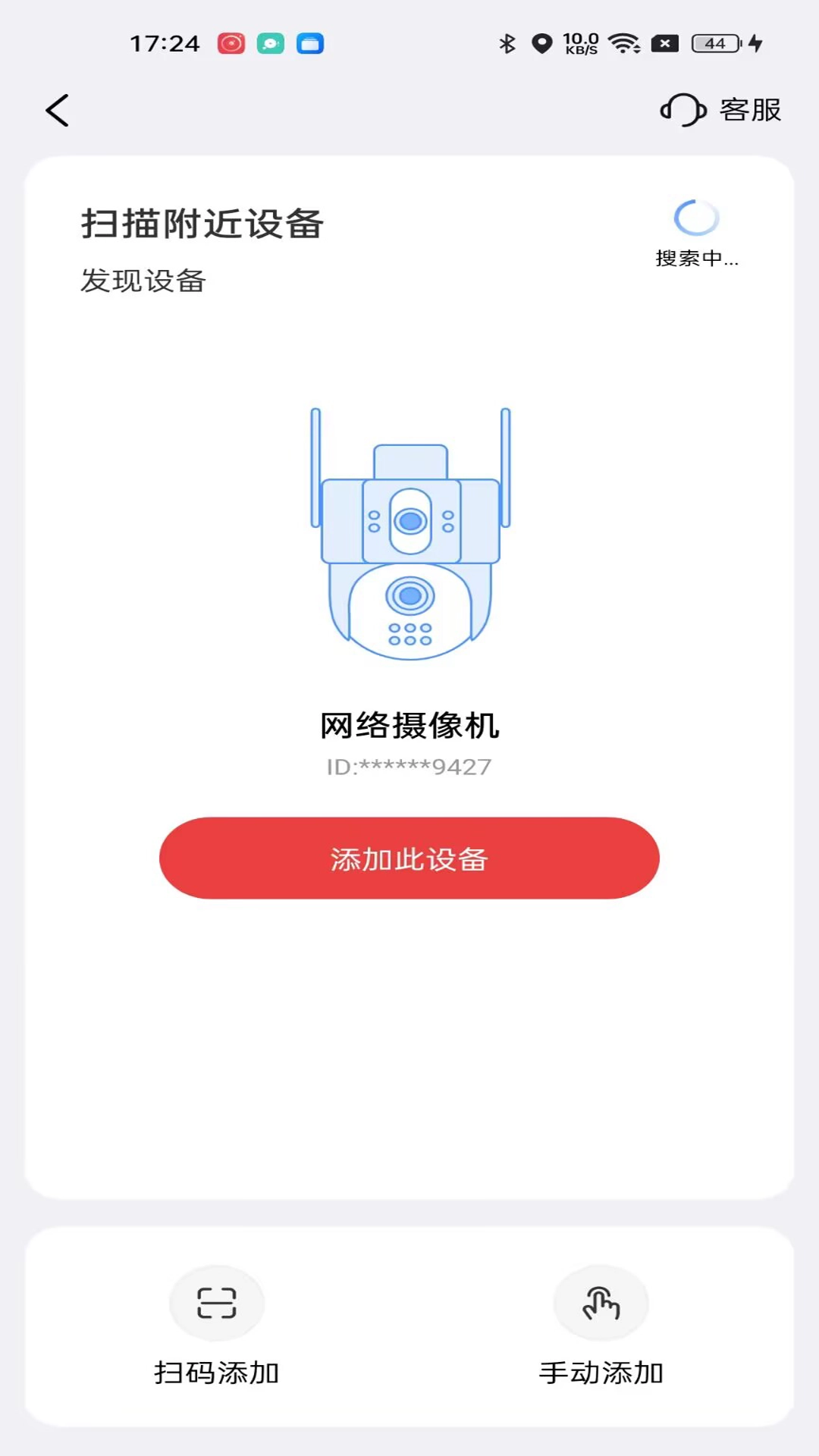Tap the 发现设备 label
The image size is (819, 1456).
145,281
